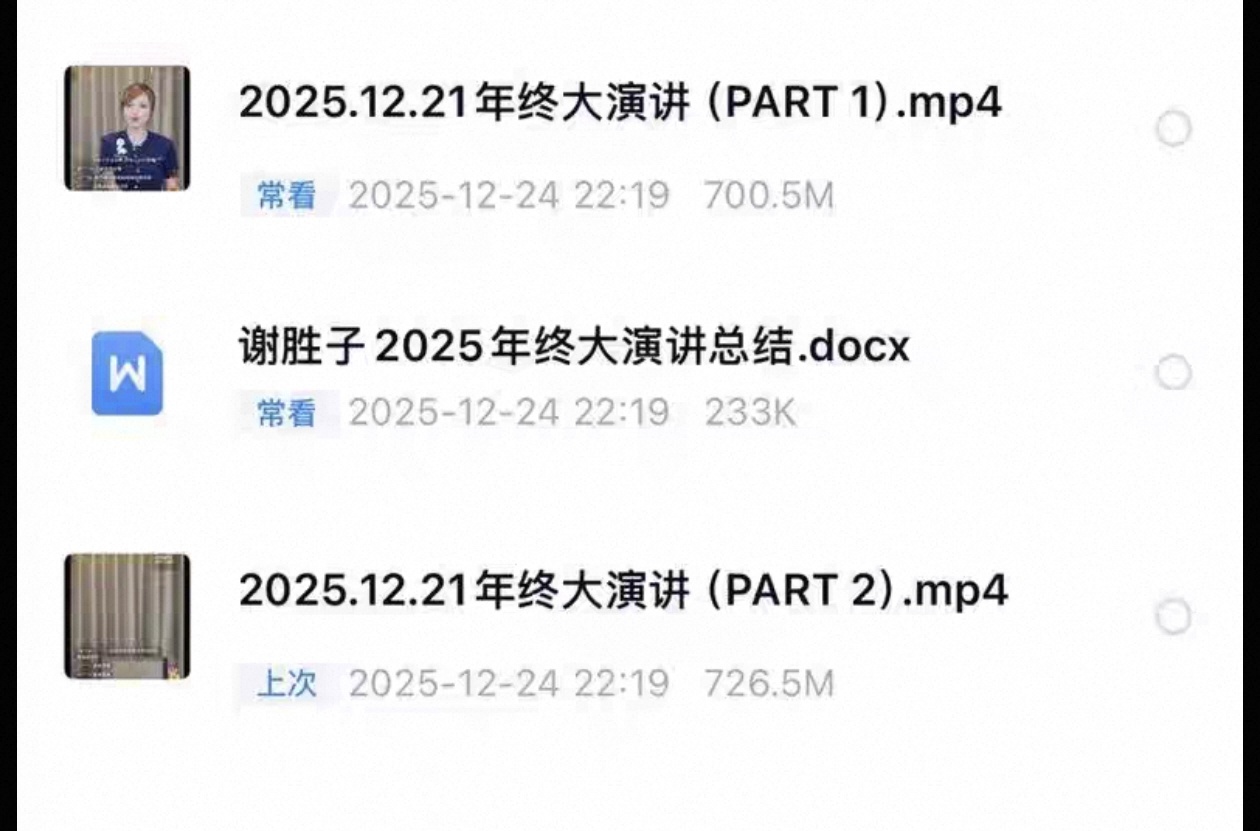Open 谢胜子2025年终大演讲总结.docx document
Image resolution: width=1260 pixels, height=831 pixels.
(574, 348)
